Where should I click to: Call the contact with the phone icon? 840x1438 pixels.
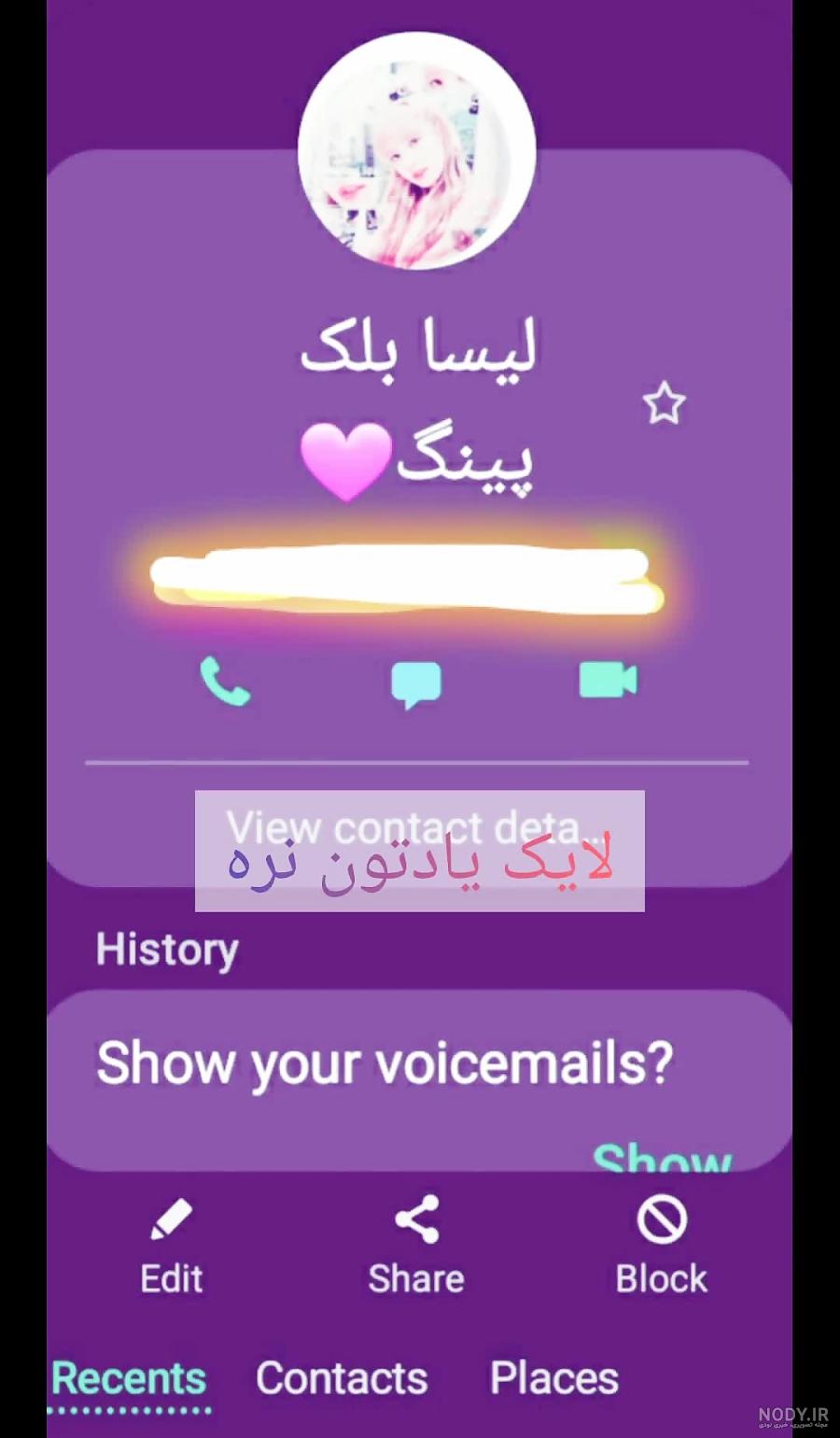click(225, 683)
